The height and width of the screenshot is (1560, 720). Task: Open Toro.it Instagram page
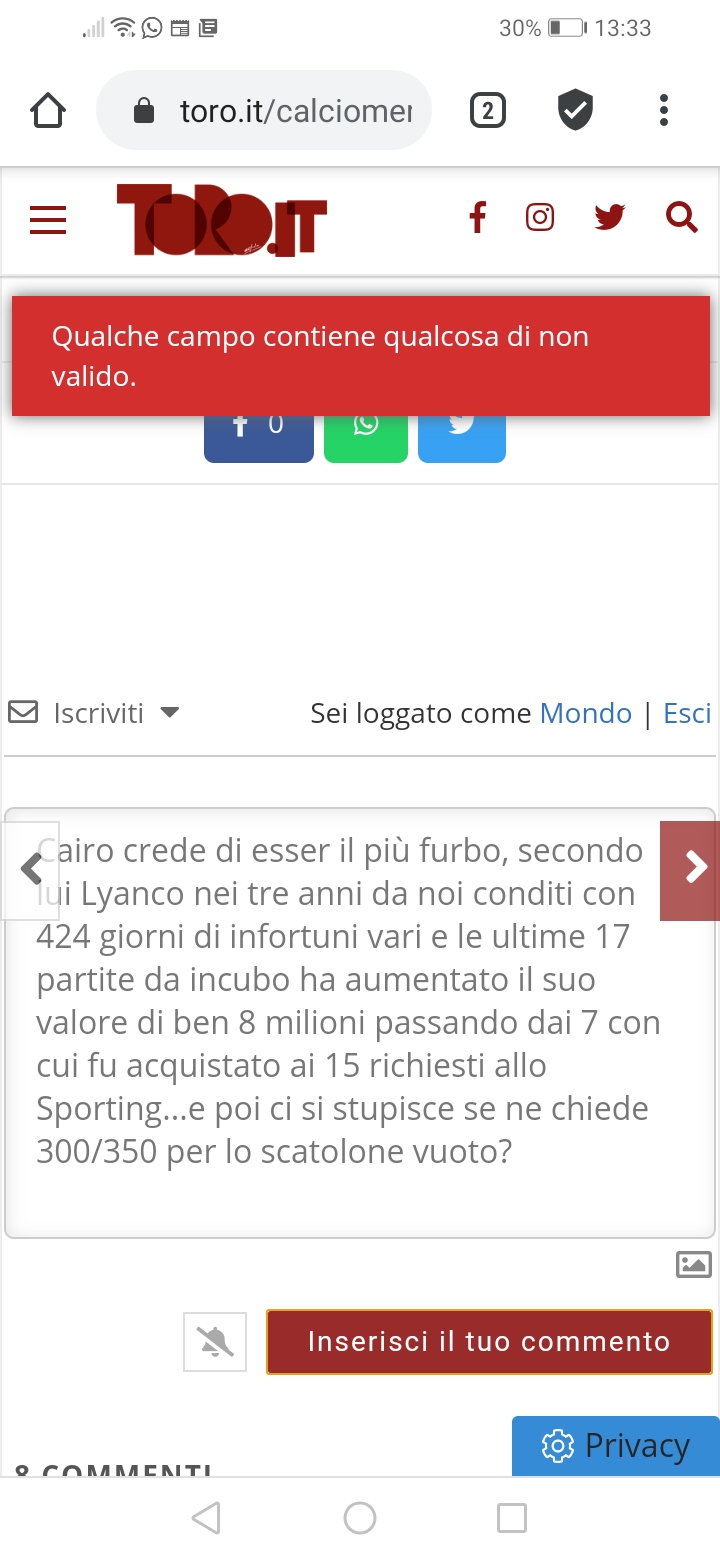(x=540, y=217)
